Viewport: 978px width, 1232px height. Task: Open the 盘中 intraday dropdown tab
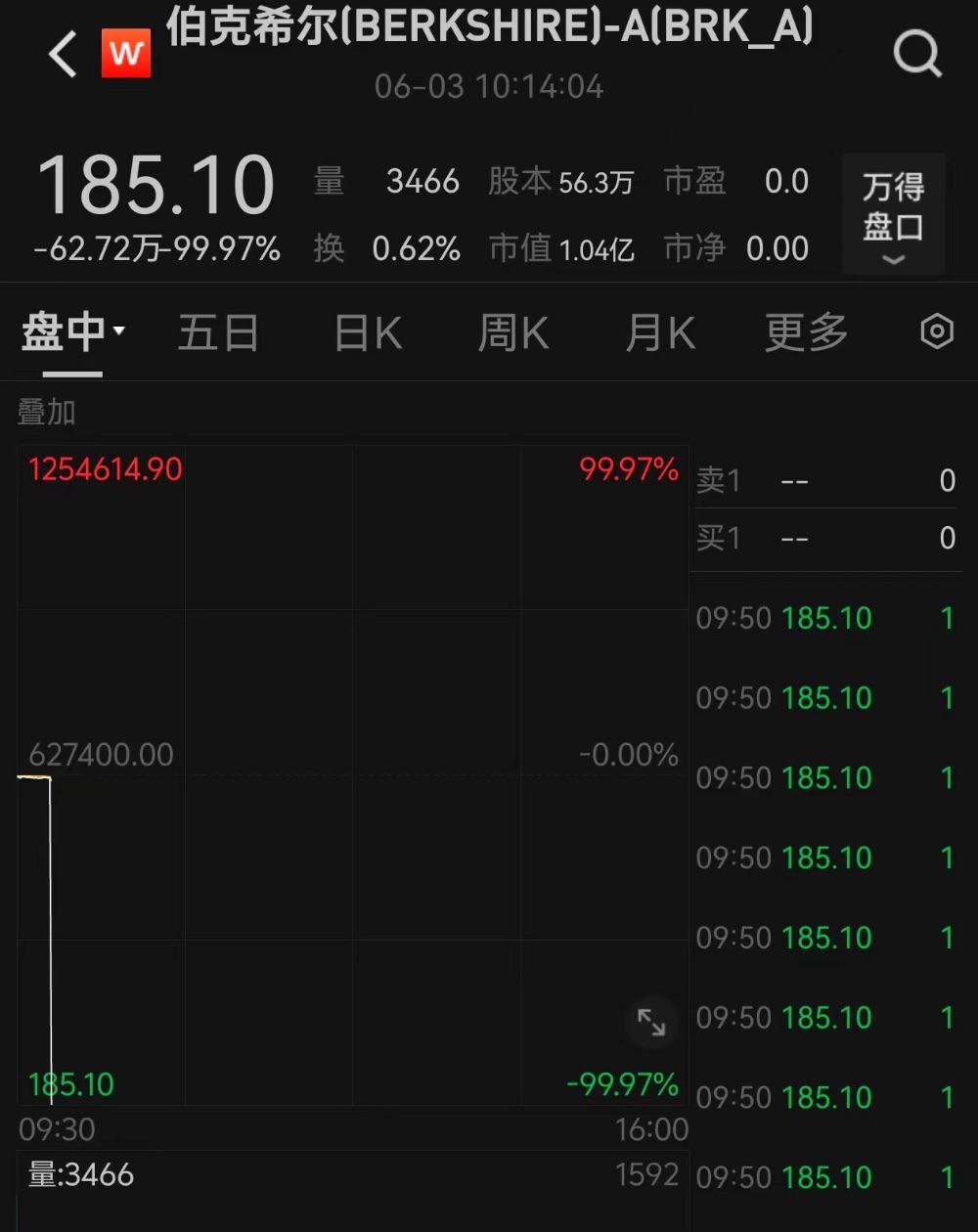click(x=72, y=333)
